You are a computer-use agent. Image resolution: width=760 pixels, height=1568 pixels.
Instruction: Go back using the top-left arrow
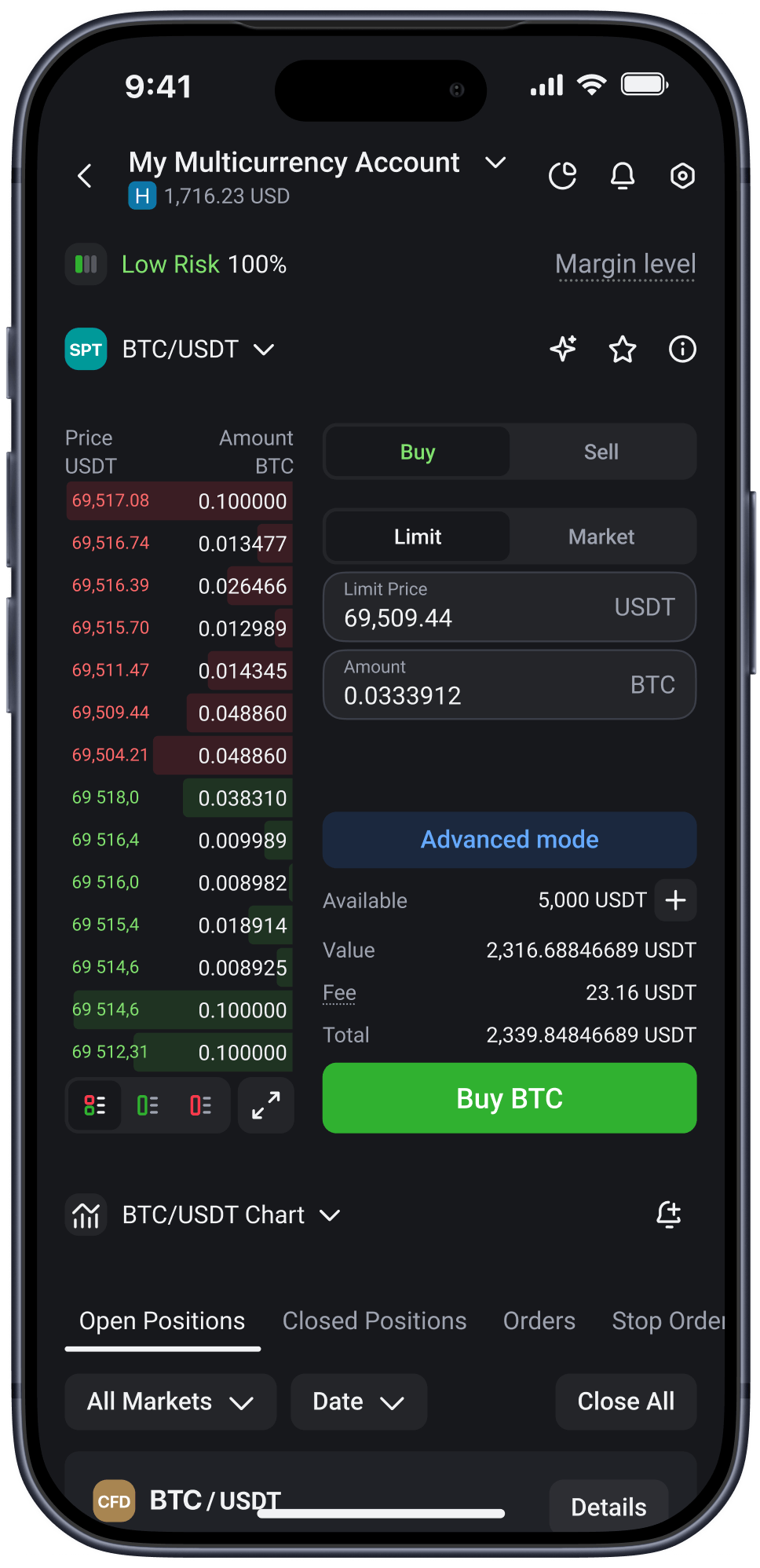(86, 176)
